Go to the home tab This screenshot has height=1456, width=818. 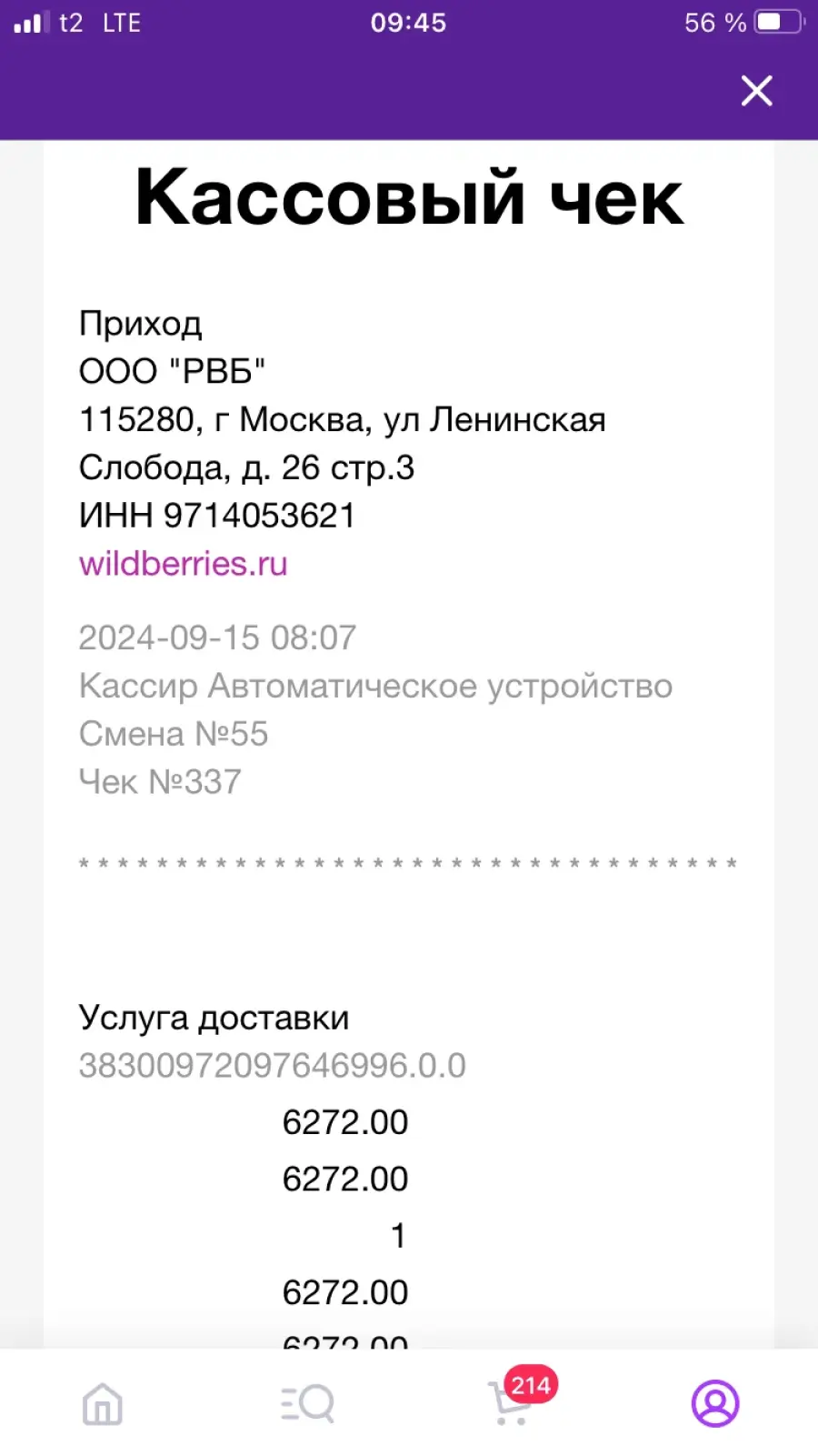point(103,1404)
